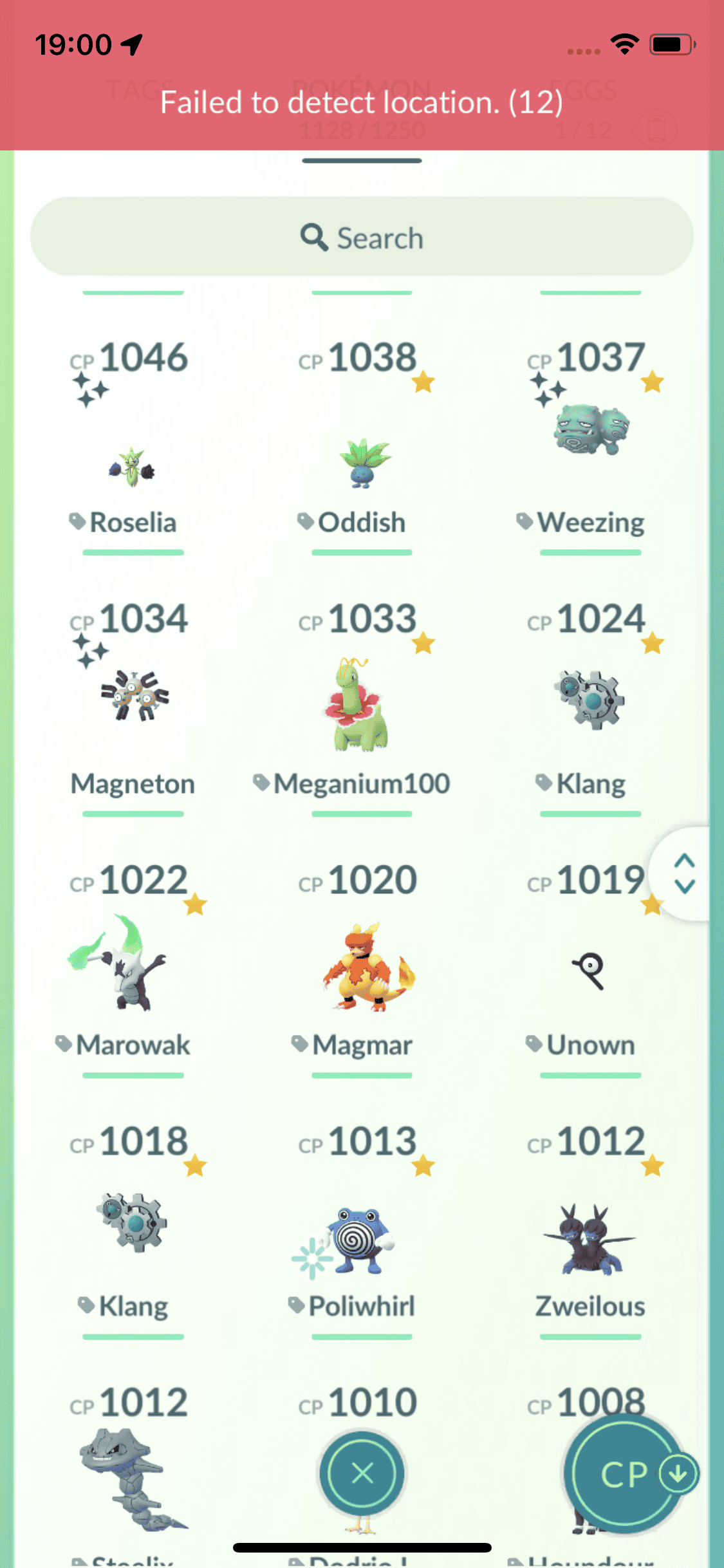Tap the up-down fast scroll handle

(x=684, y=874)
